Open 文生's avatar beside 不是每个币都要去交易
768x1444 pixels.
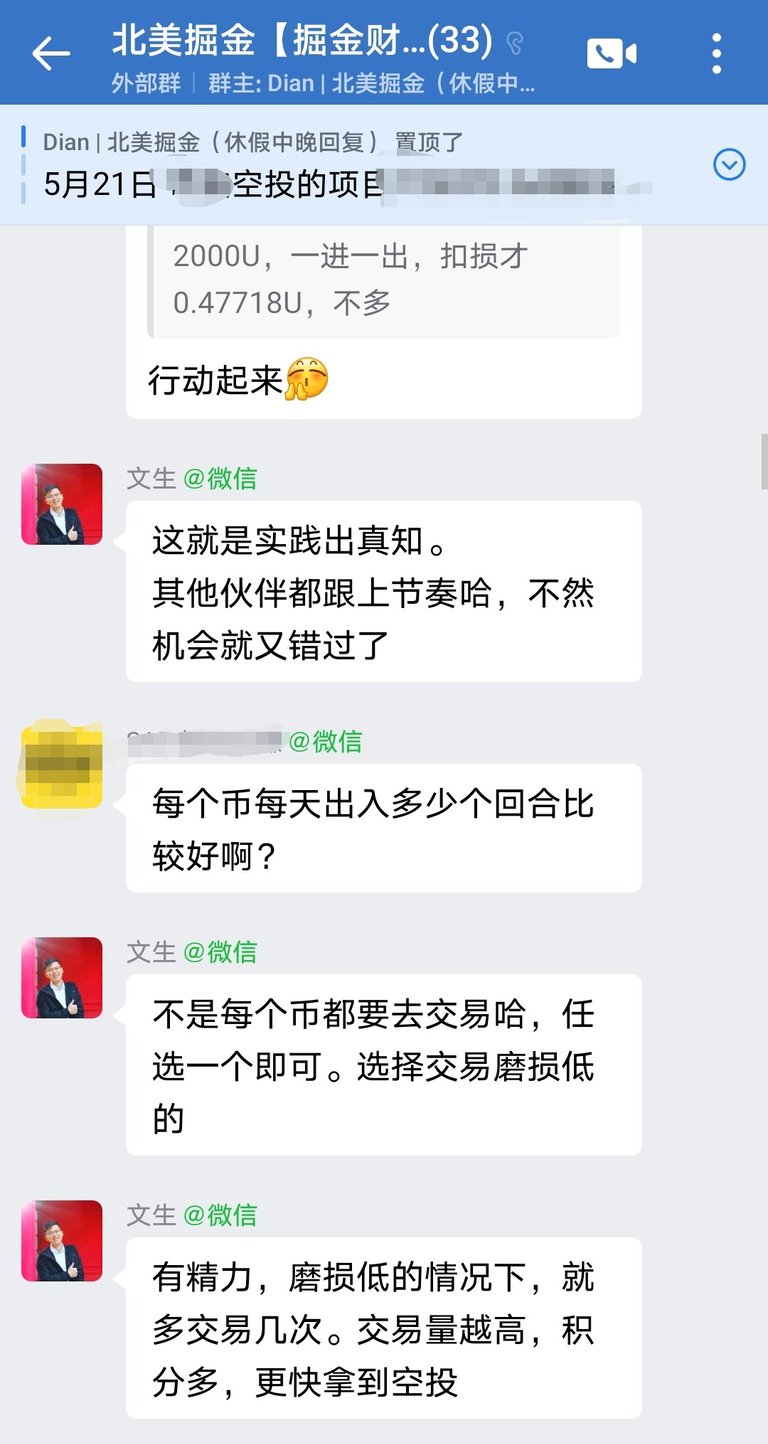[x=62, y=978]
